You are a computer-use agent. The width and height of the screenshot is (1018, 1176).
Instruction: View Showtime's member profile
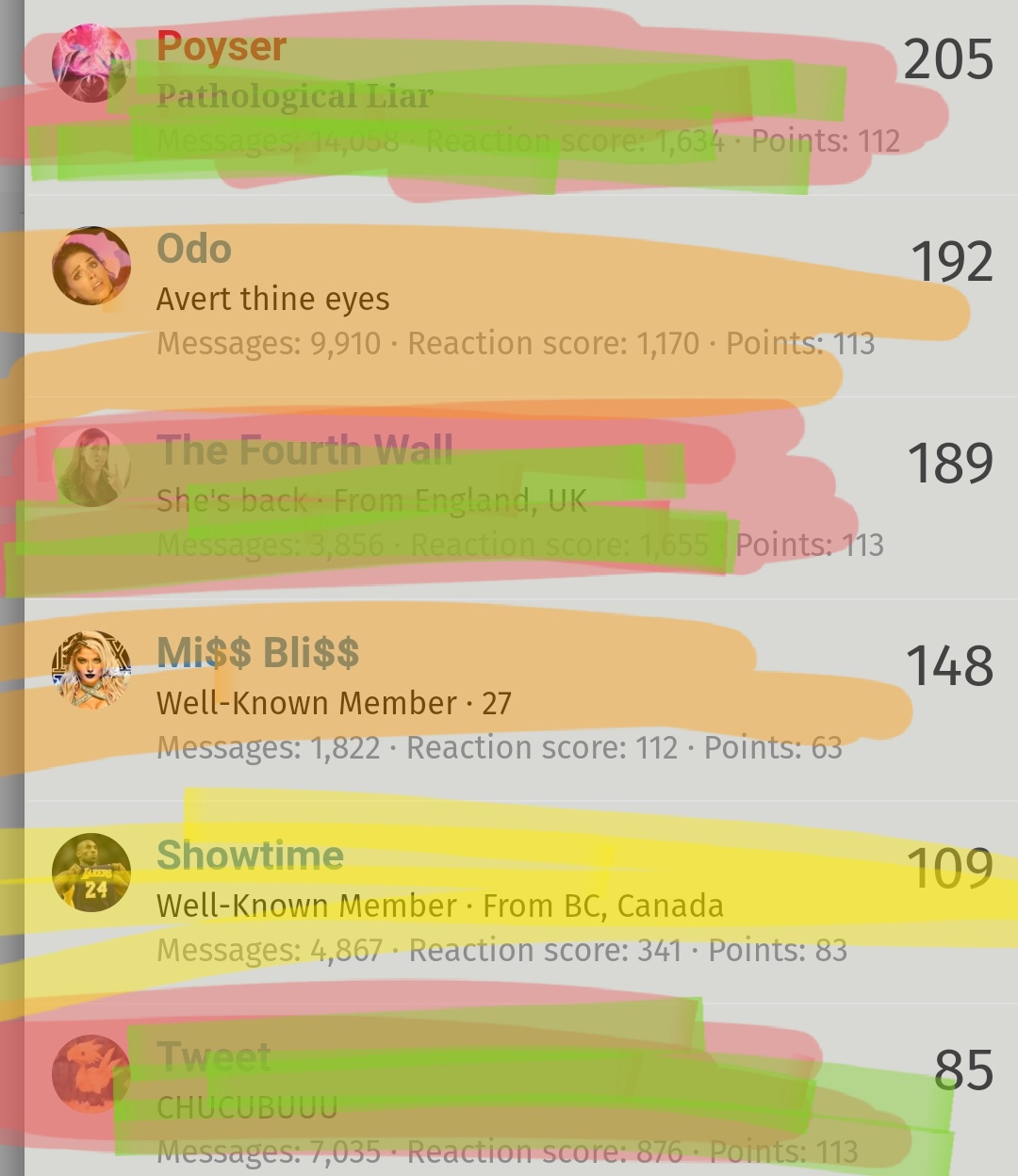tap(250, 856)
